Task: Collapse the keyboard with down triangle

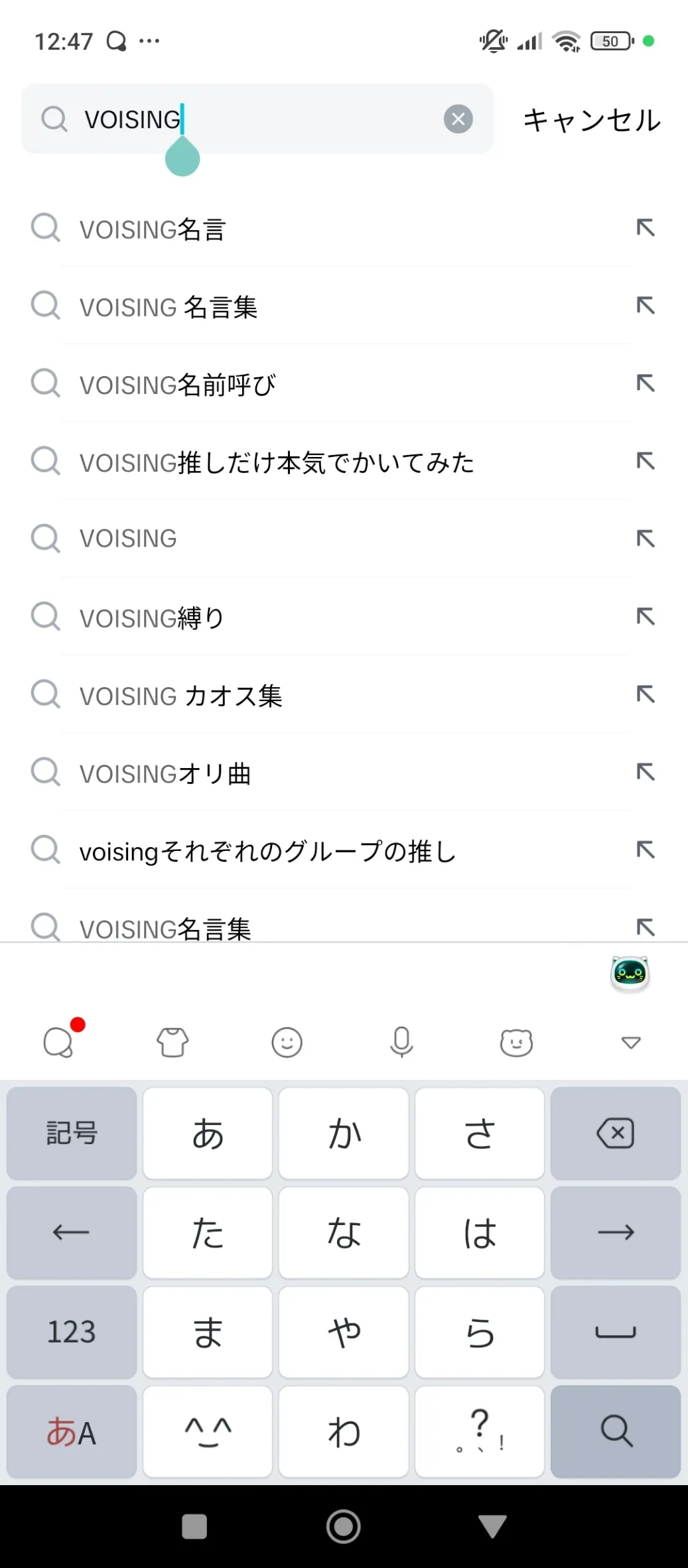Action: pyautogui.click(x=631, y=1043)
